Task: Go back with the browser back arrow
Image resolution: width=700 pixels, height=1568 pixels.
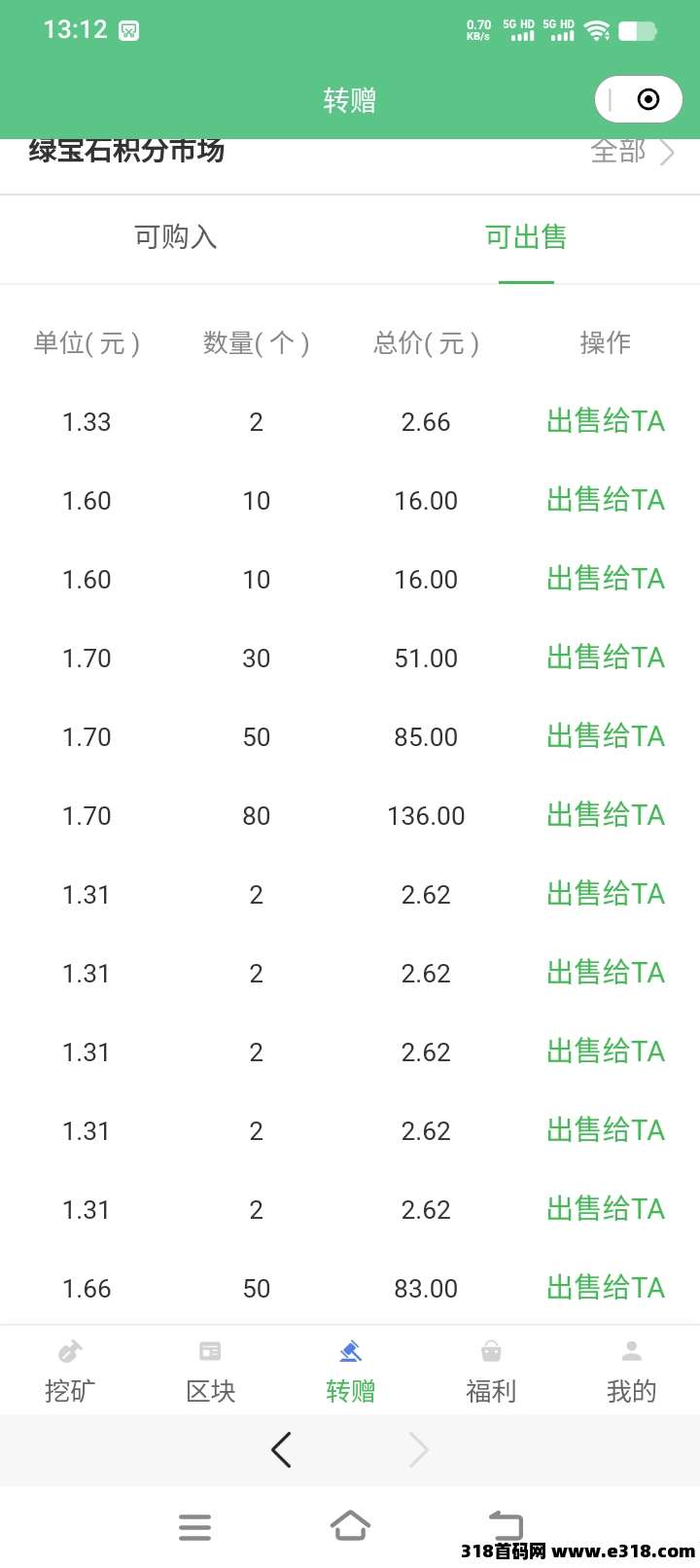Action: click(x=281, y=1449)
